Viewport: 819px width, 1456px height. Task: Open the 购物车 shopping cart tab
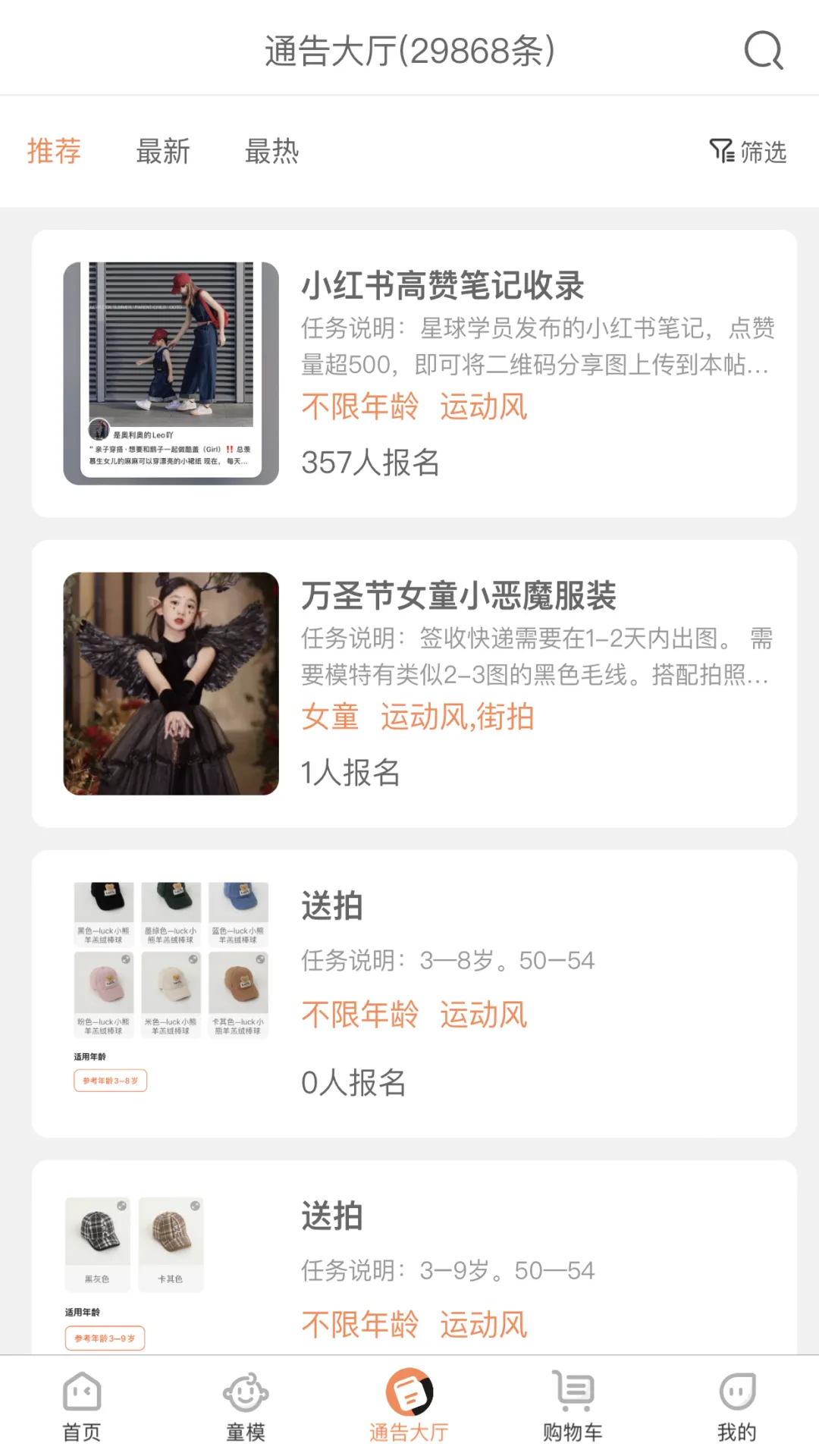coord(573,1407)
